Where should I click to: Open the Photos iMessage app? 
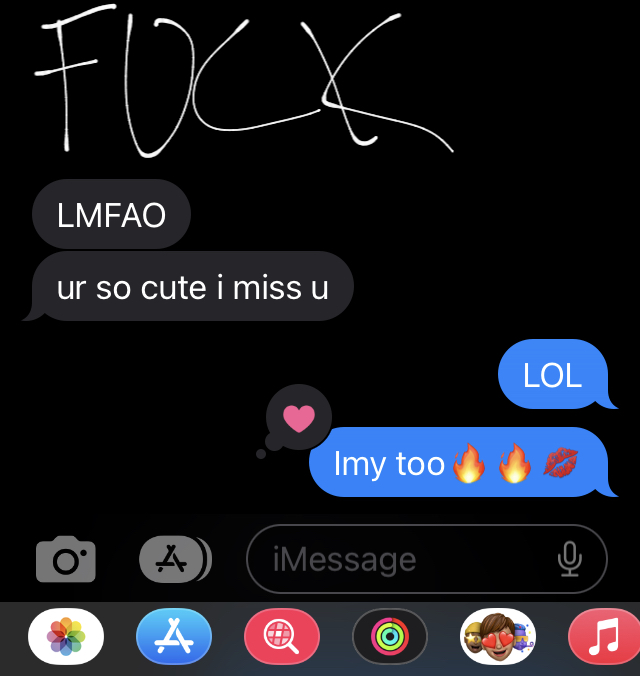tap(66, 637)
